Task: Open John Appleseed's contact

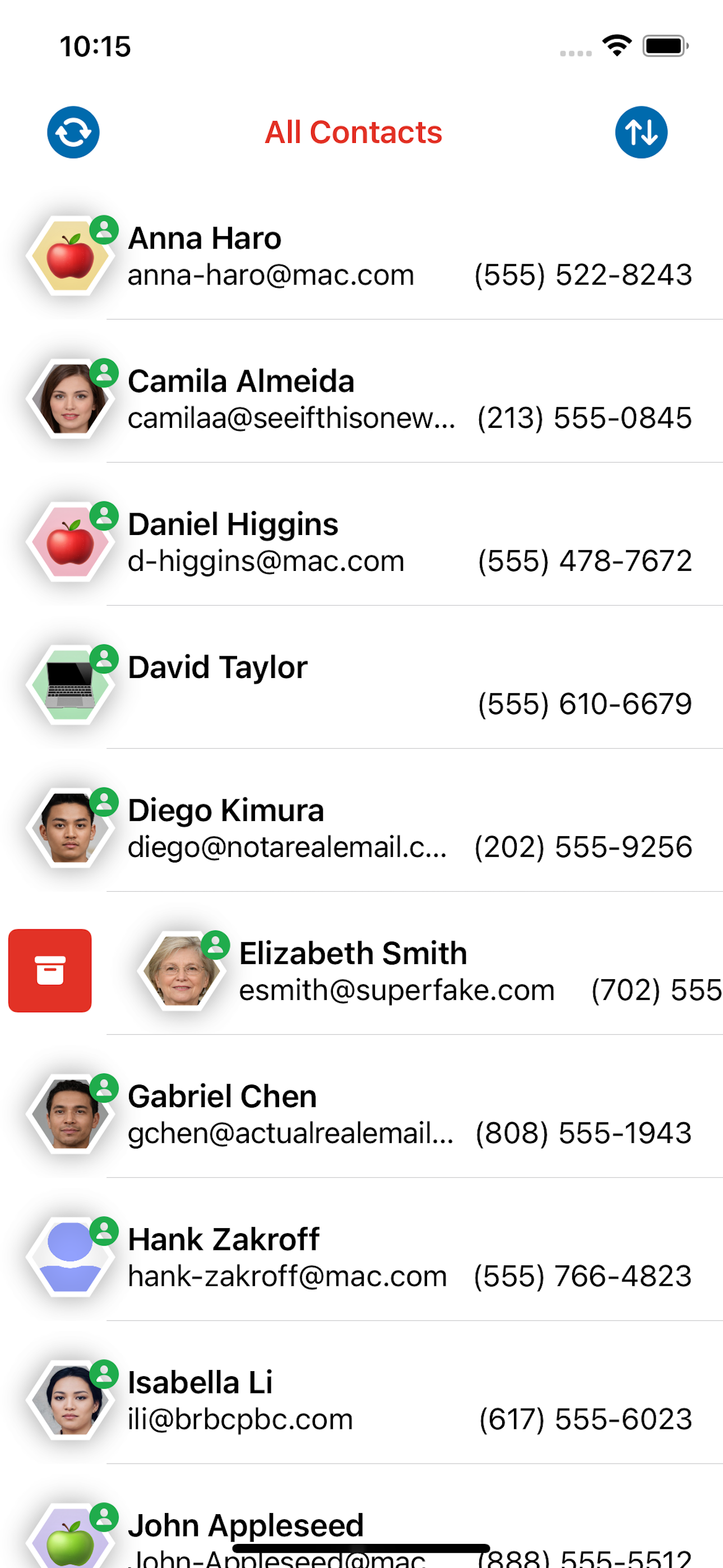Action: click(x=365, y=1525)
